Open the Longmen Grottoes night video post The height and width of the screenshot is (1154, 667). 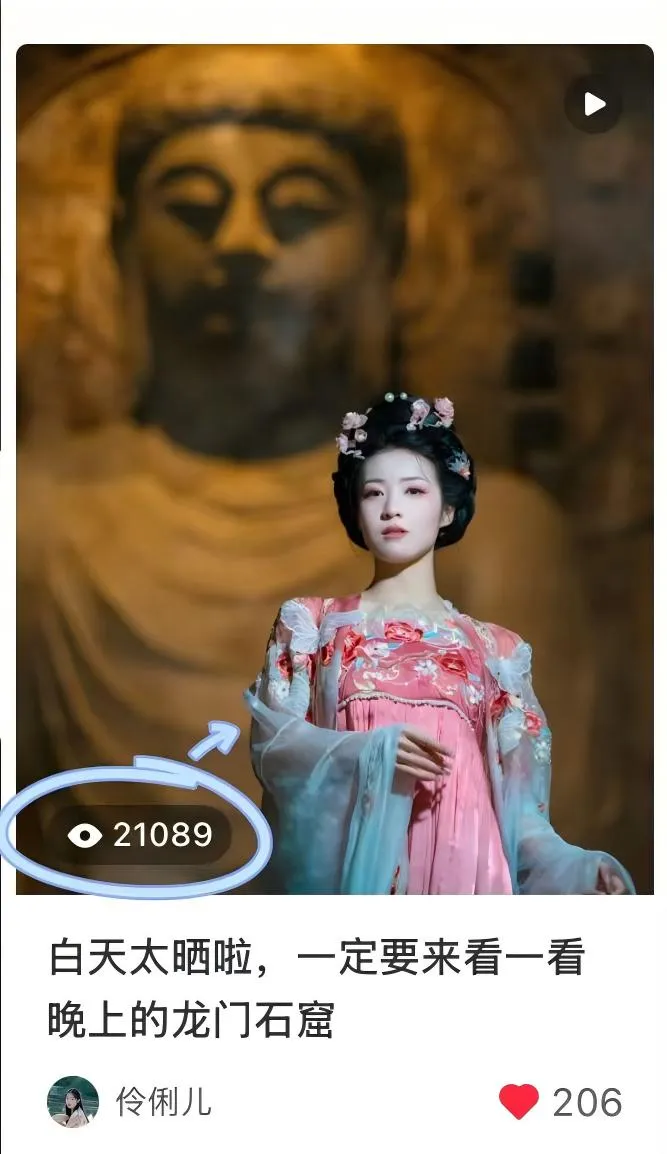click(334, 470)
